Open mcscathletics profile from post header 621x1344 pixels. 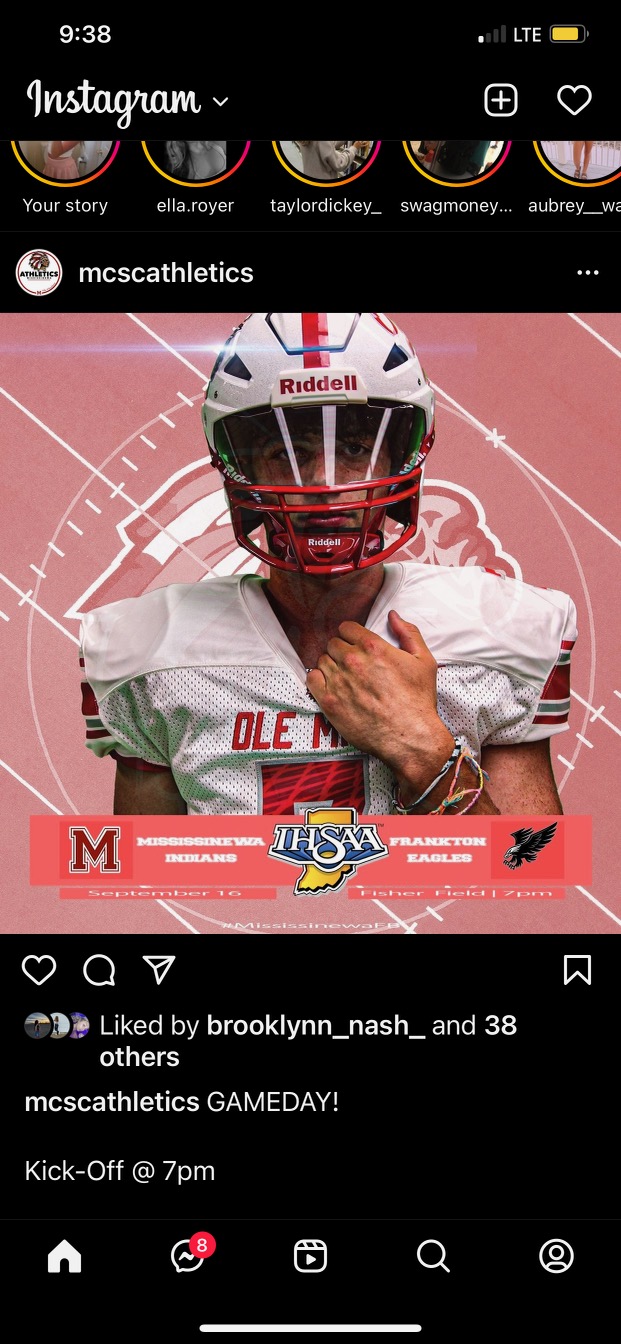[165, 273]
